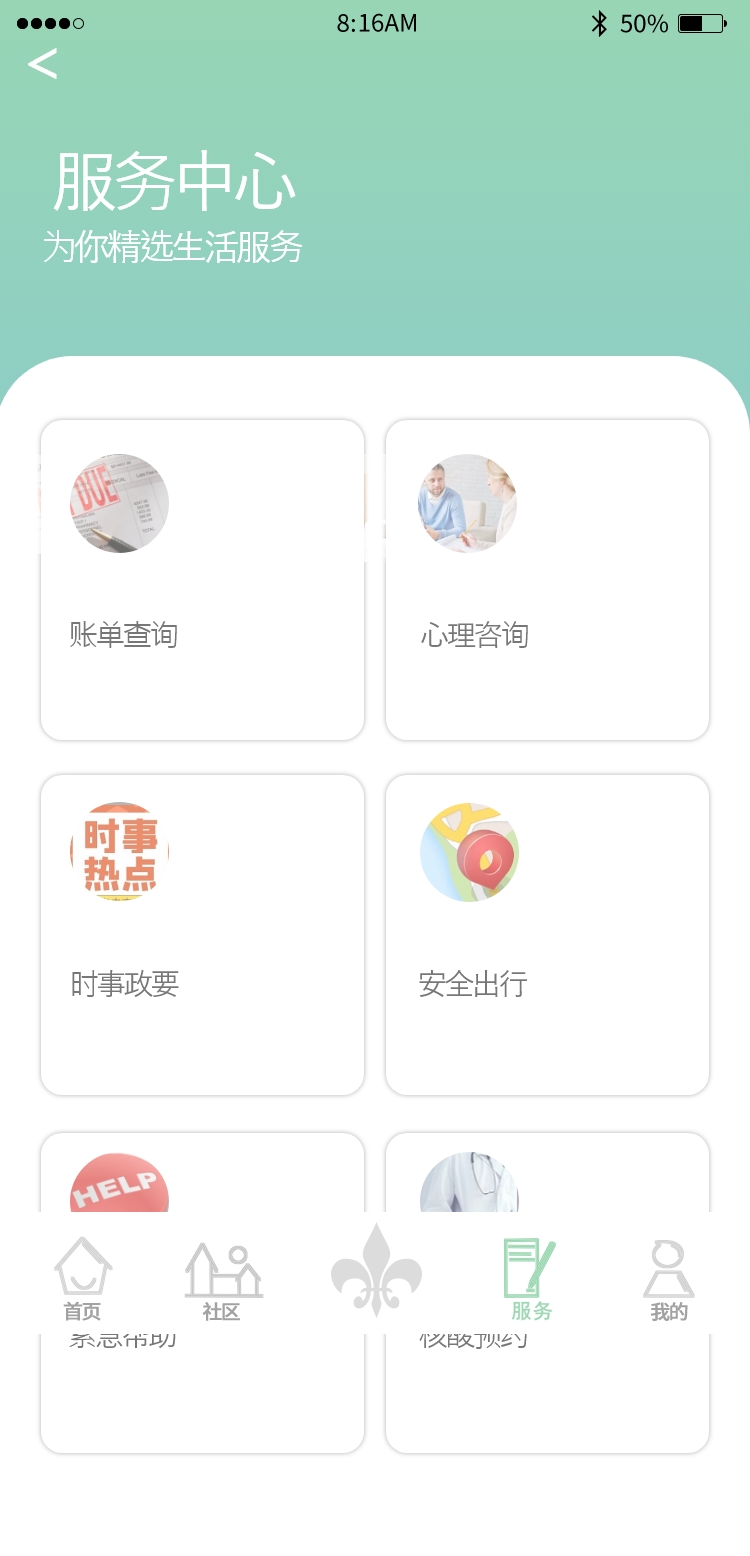The width and height of the screenshot is (750, 1556).
Task: Open the 时事政要 card
Action: pyautogui.click(x=202, y=935)
